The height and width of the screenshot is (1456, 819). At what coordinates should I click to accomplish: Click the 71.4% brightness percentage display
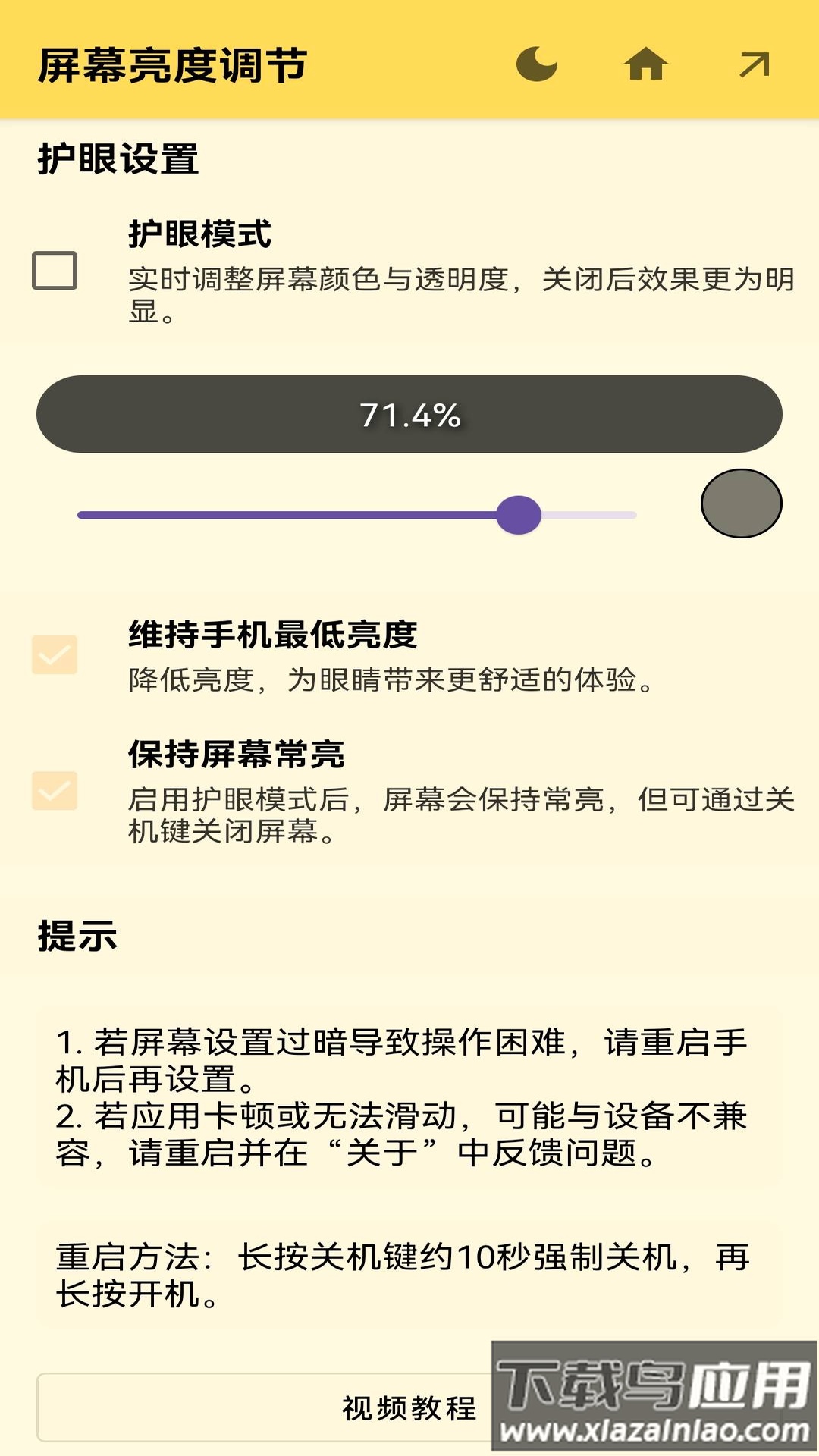click(x=409, y=414)
